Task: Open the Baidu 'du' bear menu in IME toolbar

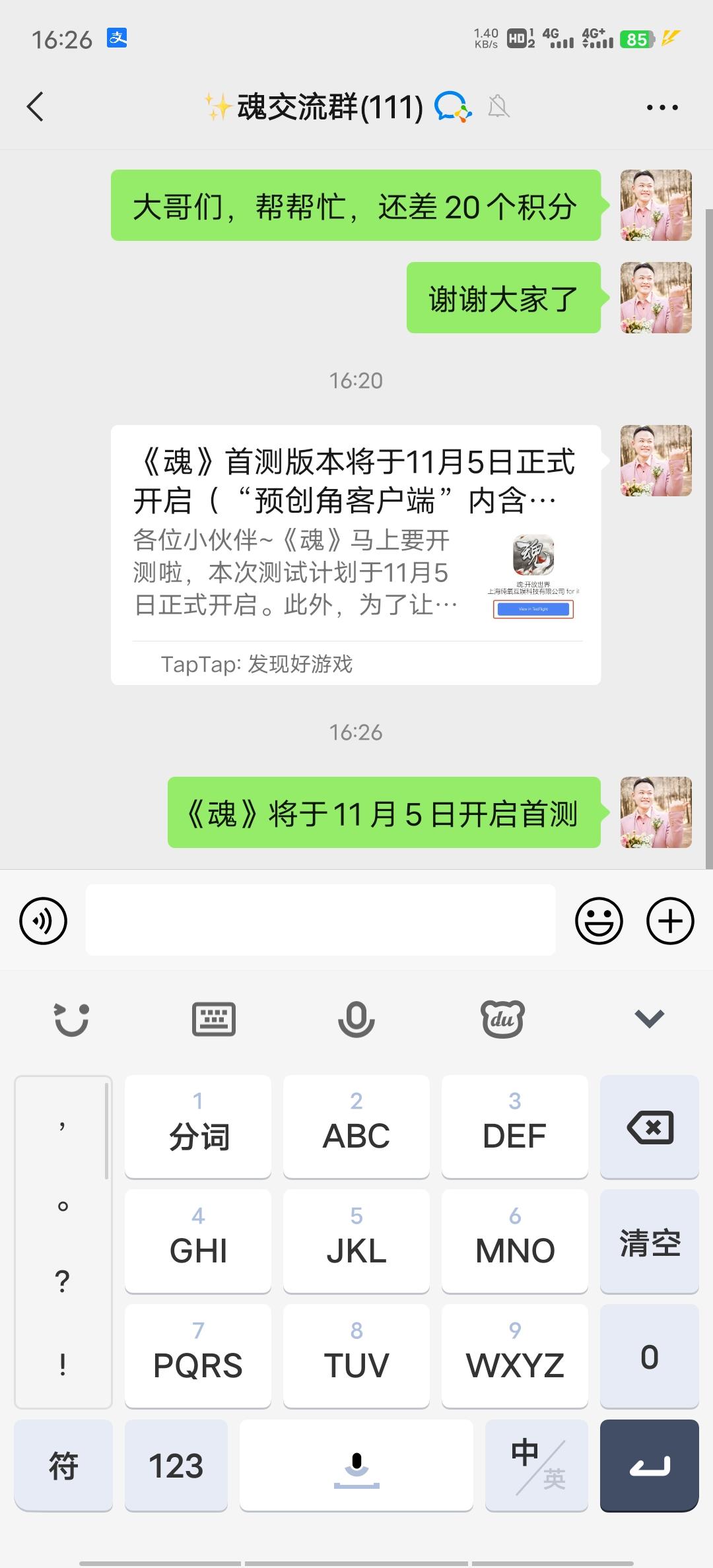Action: tap(502, 1018)
